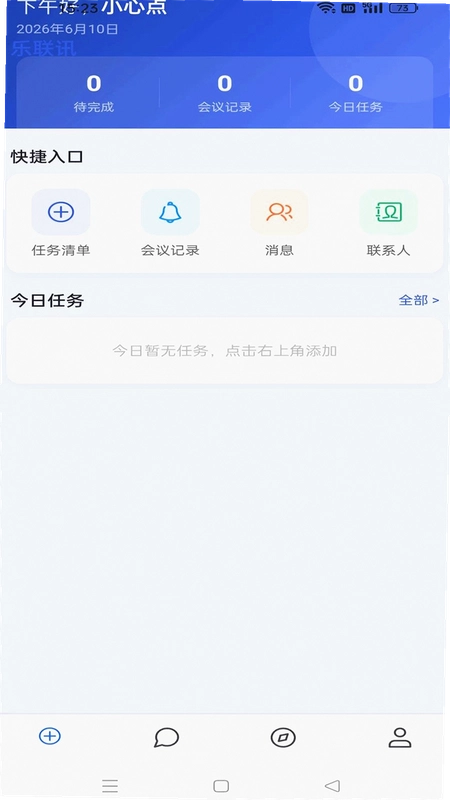Go to the system home screen
Screen dimensions: 450x800
pos(221,786)
